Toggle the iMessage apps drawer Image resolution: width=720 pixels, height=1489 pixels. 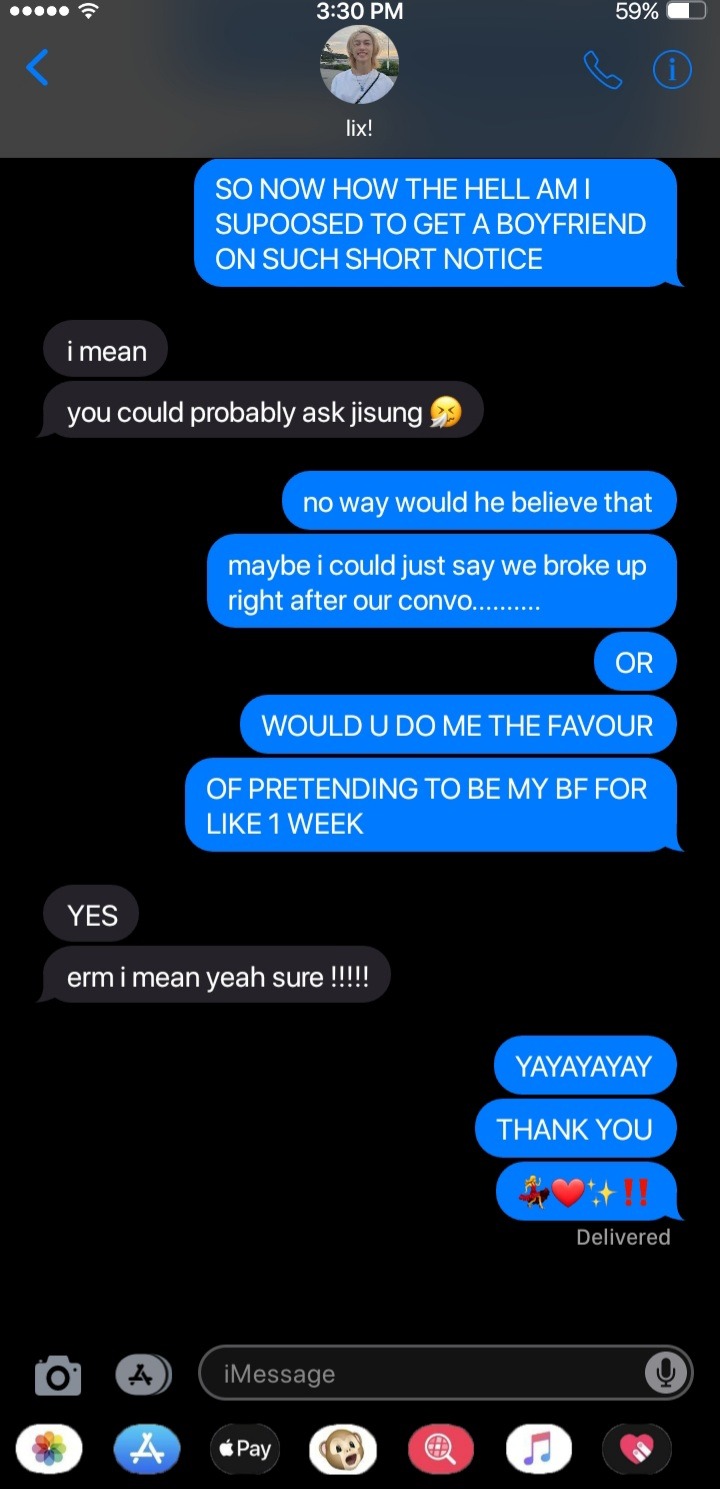click(143, 1375)
